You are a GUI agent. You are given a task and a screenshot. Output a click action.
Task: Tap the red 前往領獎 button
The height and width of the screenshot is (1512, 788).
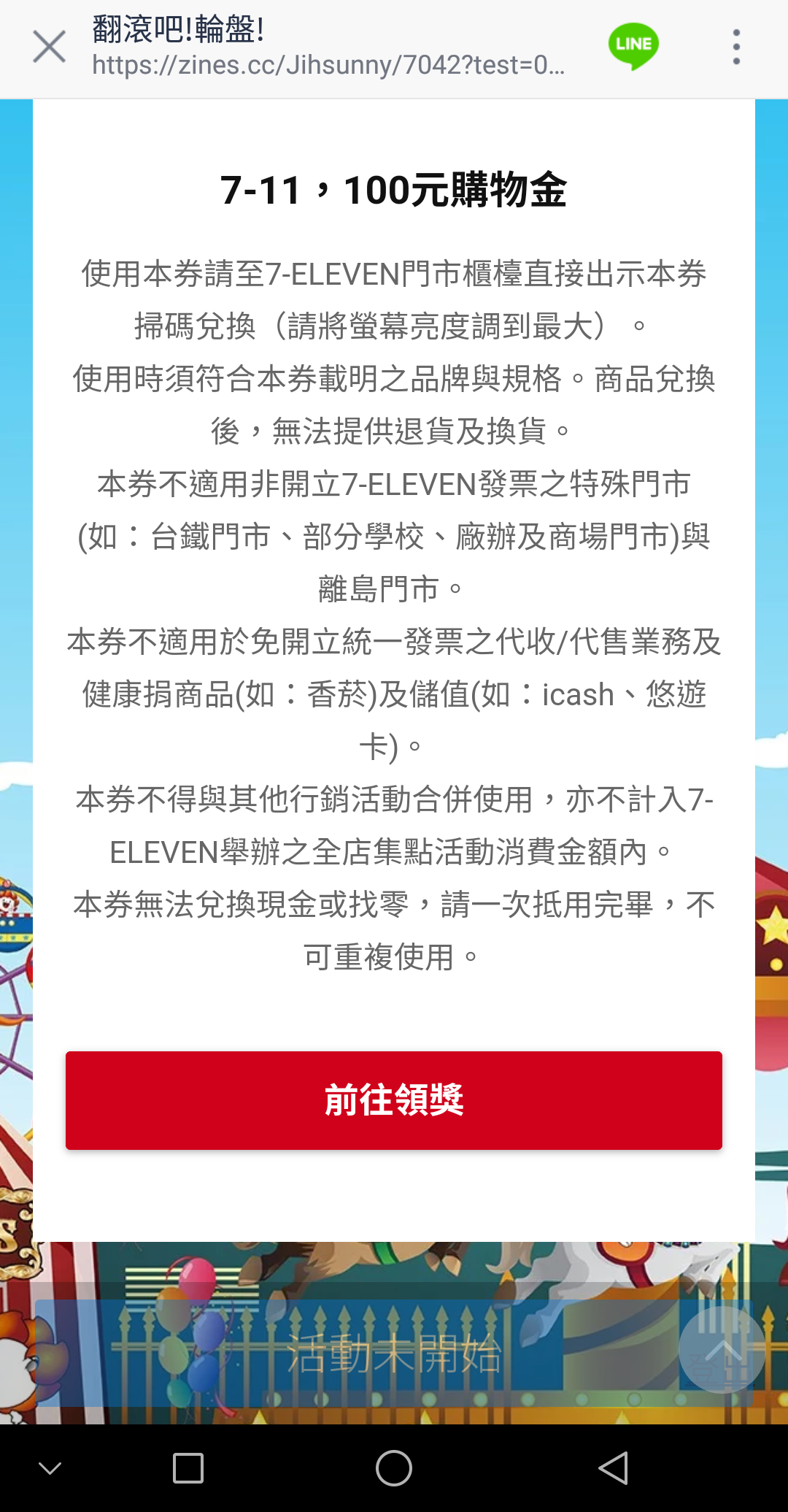(394, 1100)
